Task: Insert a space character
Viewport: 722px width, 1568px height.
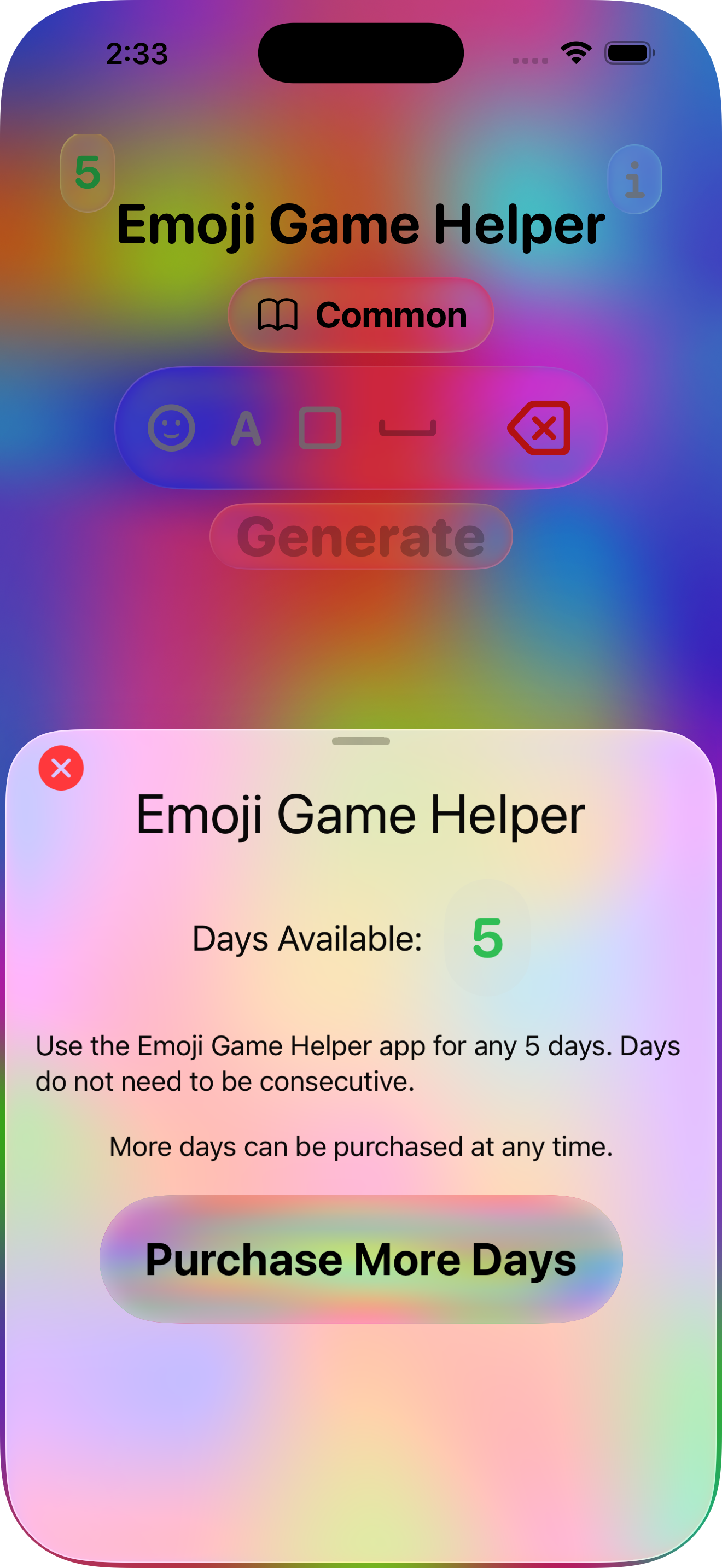Action: [407, 429]
